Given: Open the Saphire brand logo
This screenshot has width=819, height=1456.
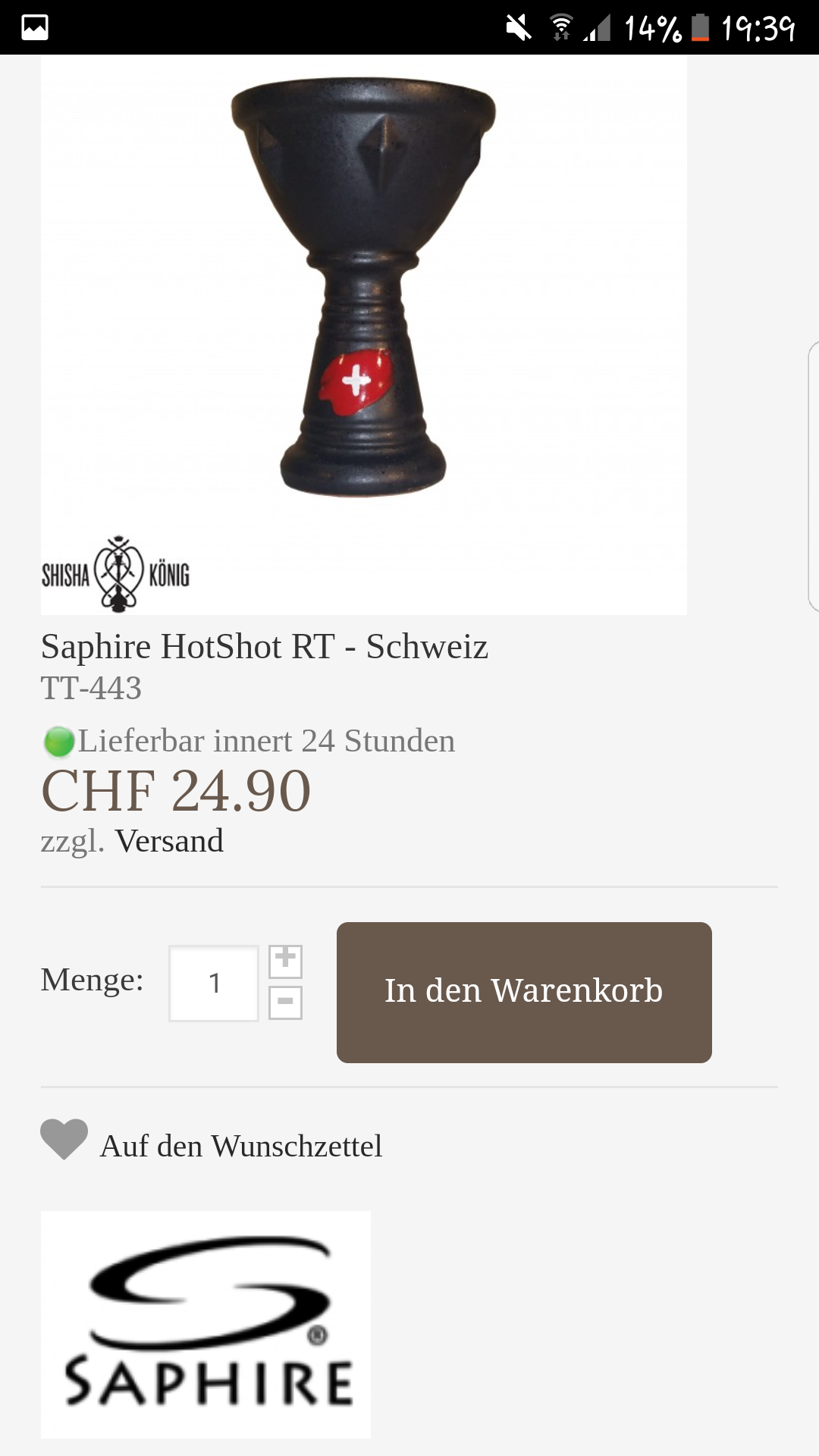Looking at the screenshot, I should (206, 1324).
